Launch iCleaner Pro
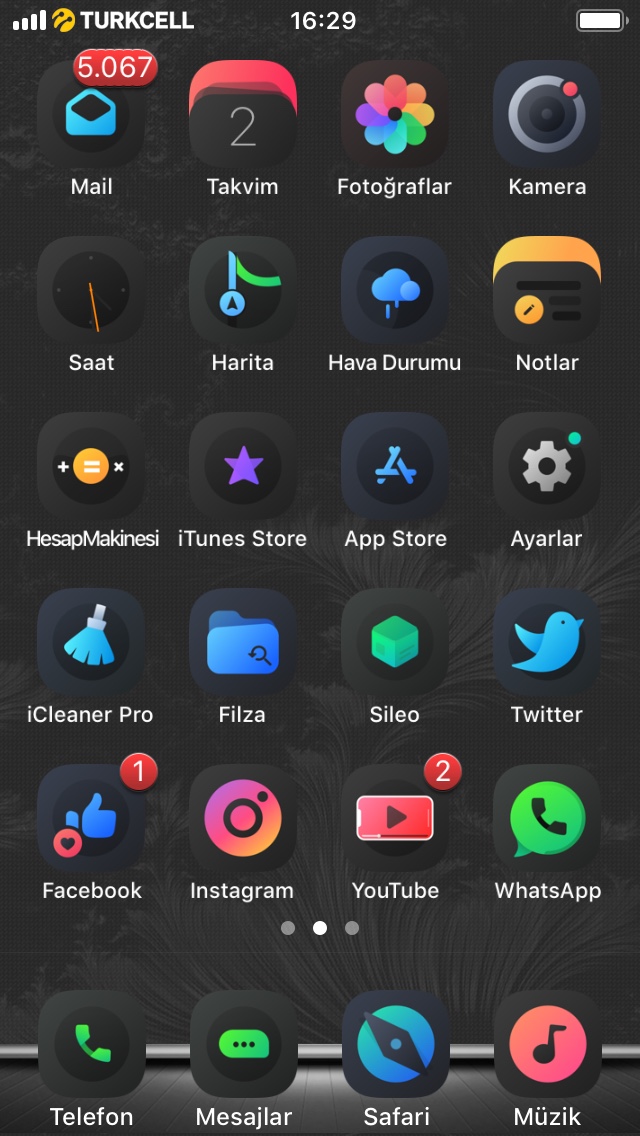The height and width of the screenshot is (1136, 640). tap(91, 642)
